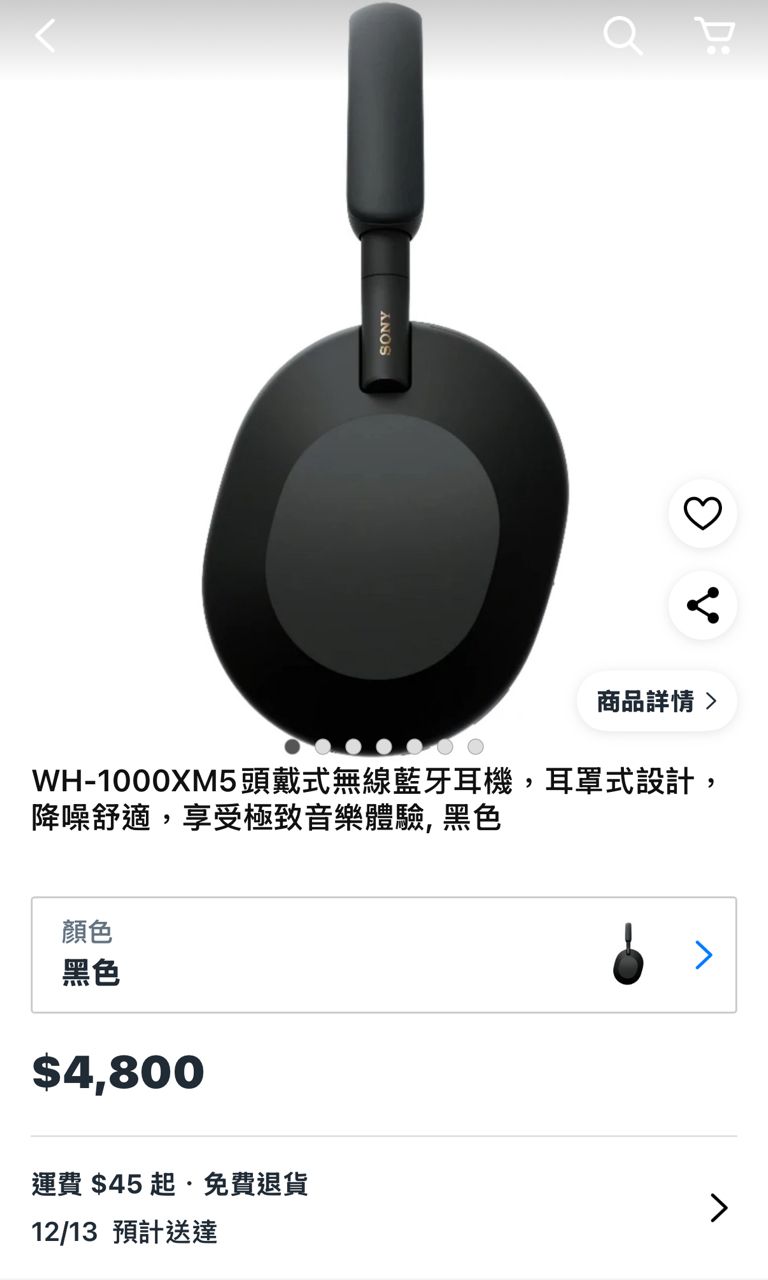Screen dimensions: 768x1280
Task: View 運費 shipping and return details
Action: point(384,1207)
